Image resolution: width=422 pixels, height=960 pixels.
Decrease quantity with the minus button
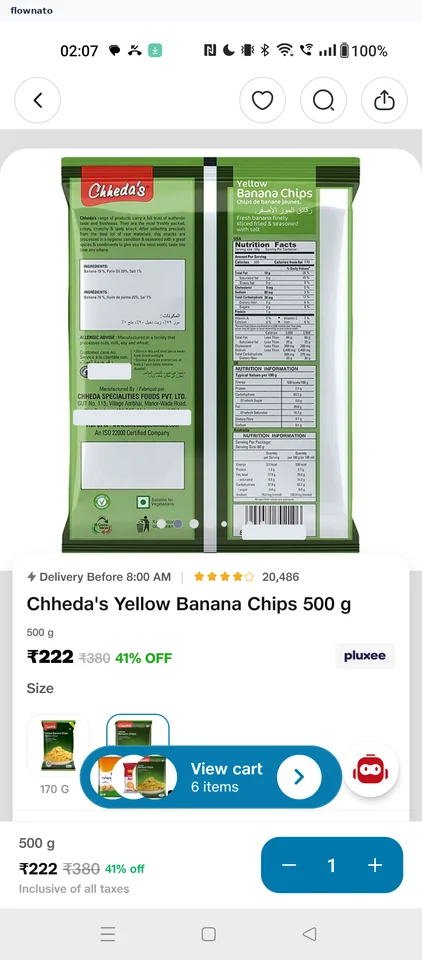click(289, 865)
